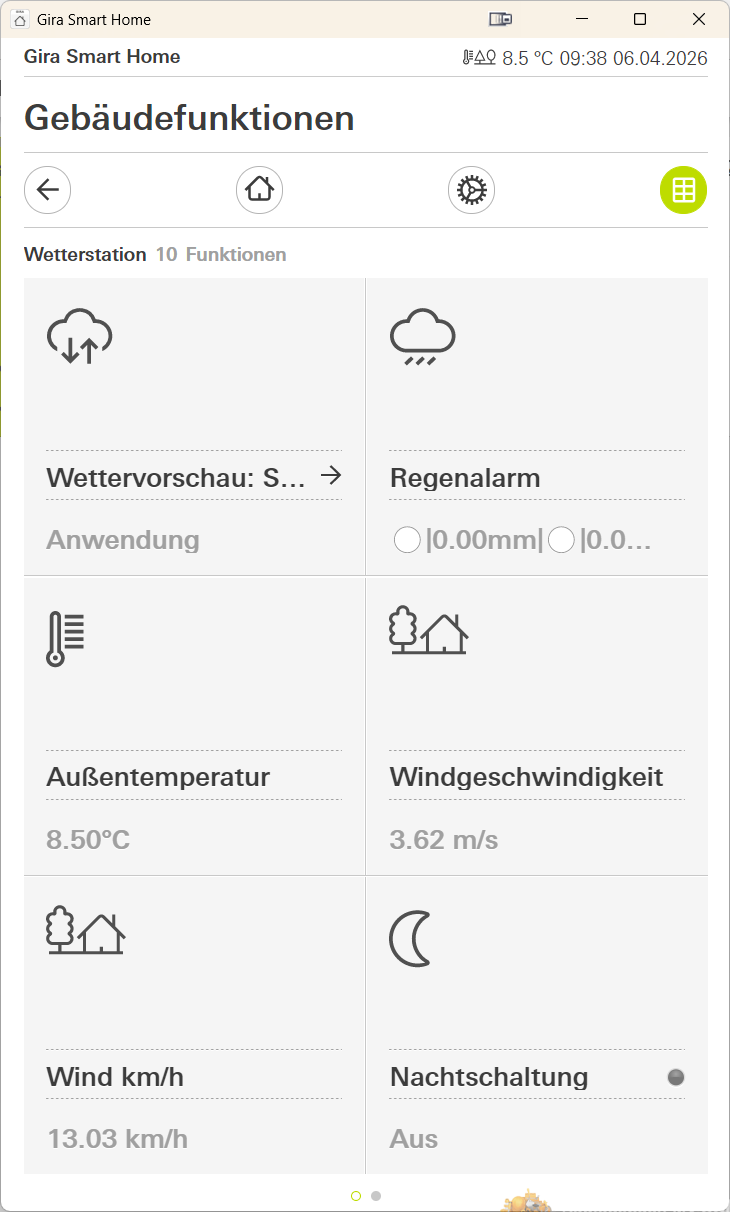Open the Windgeschwindigkeit tile

pos(537,726)
